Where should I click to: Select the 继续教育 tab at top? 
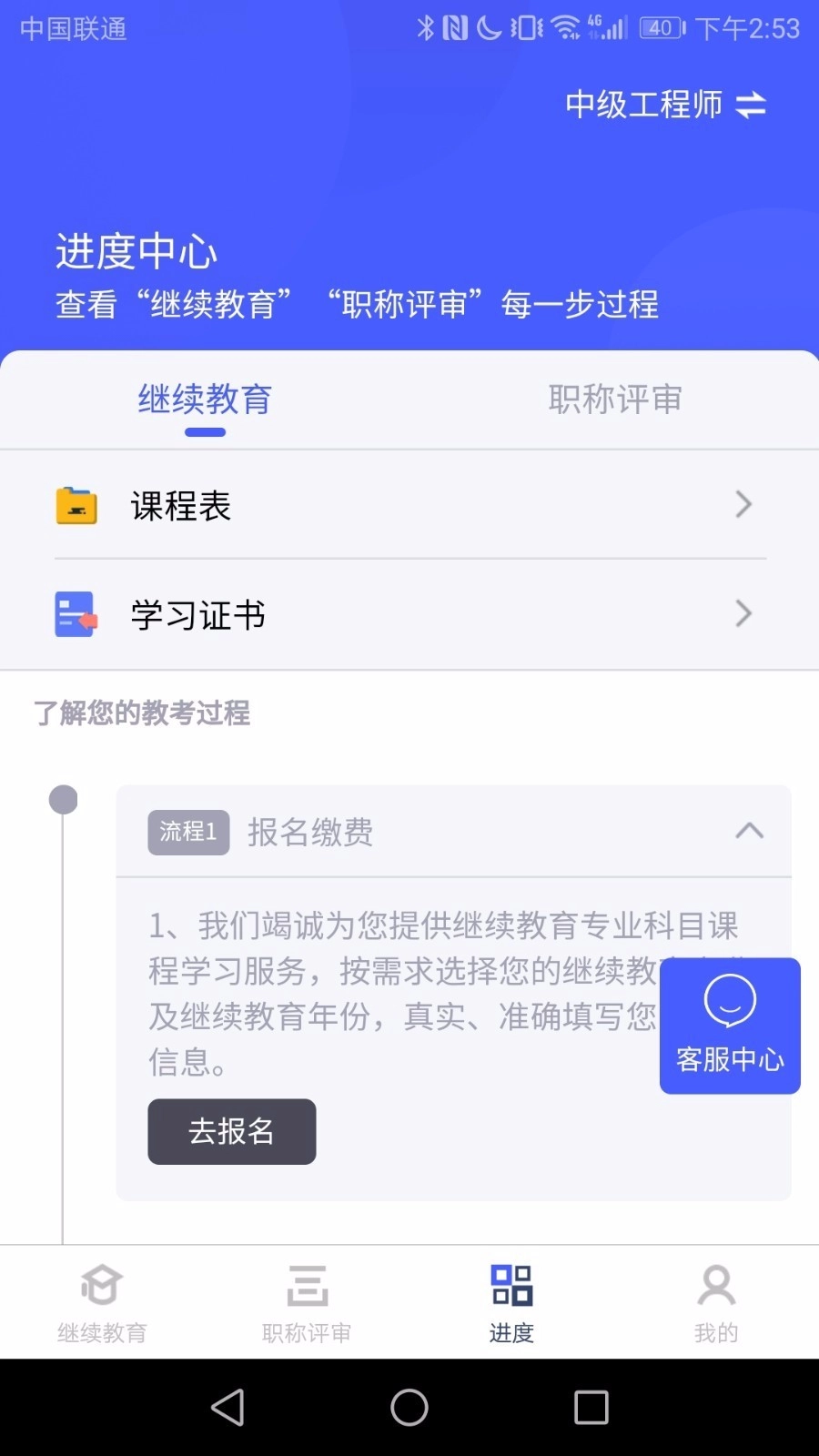pos(203,399)
